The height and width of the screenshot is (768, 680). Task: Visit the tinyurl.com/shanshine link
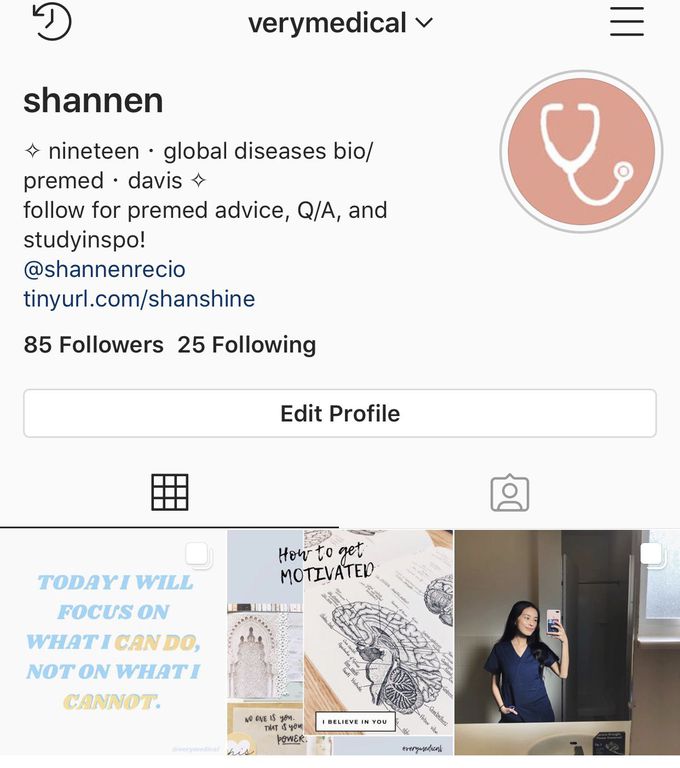pos(139,298)
